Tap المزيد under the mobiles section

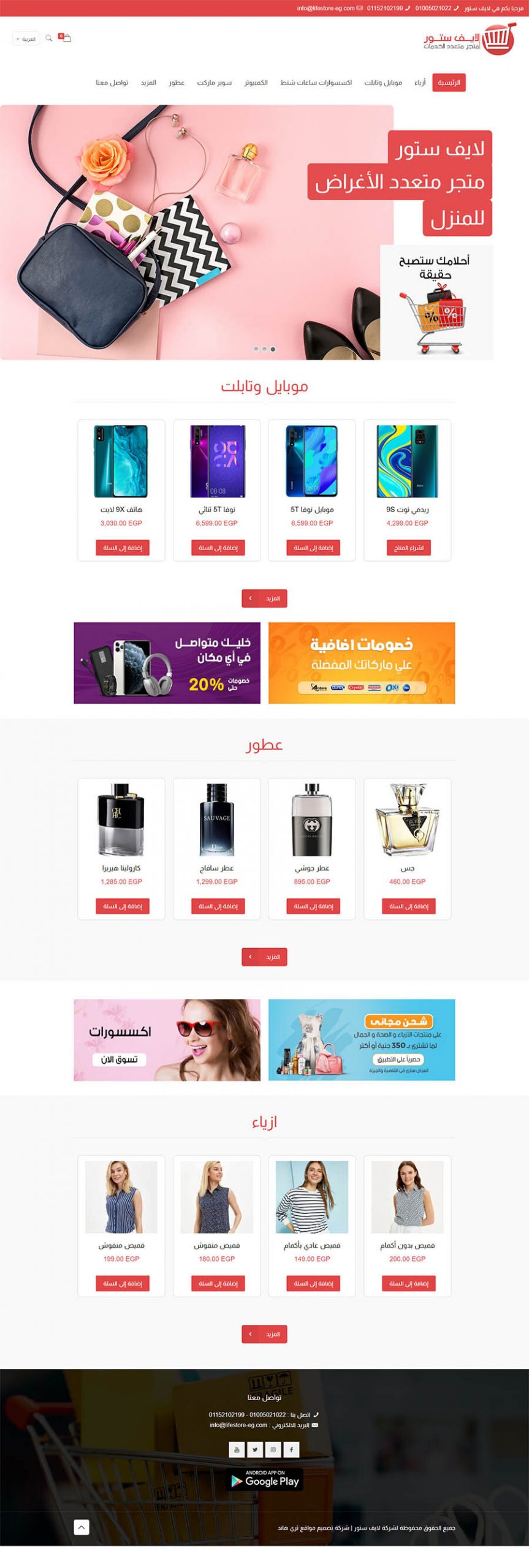(264, 598)
